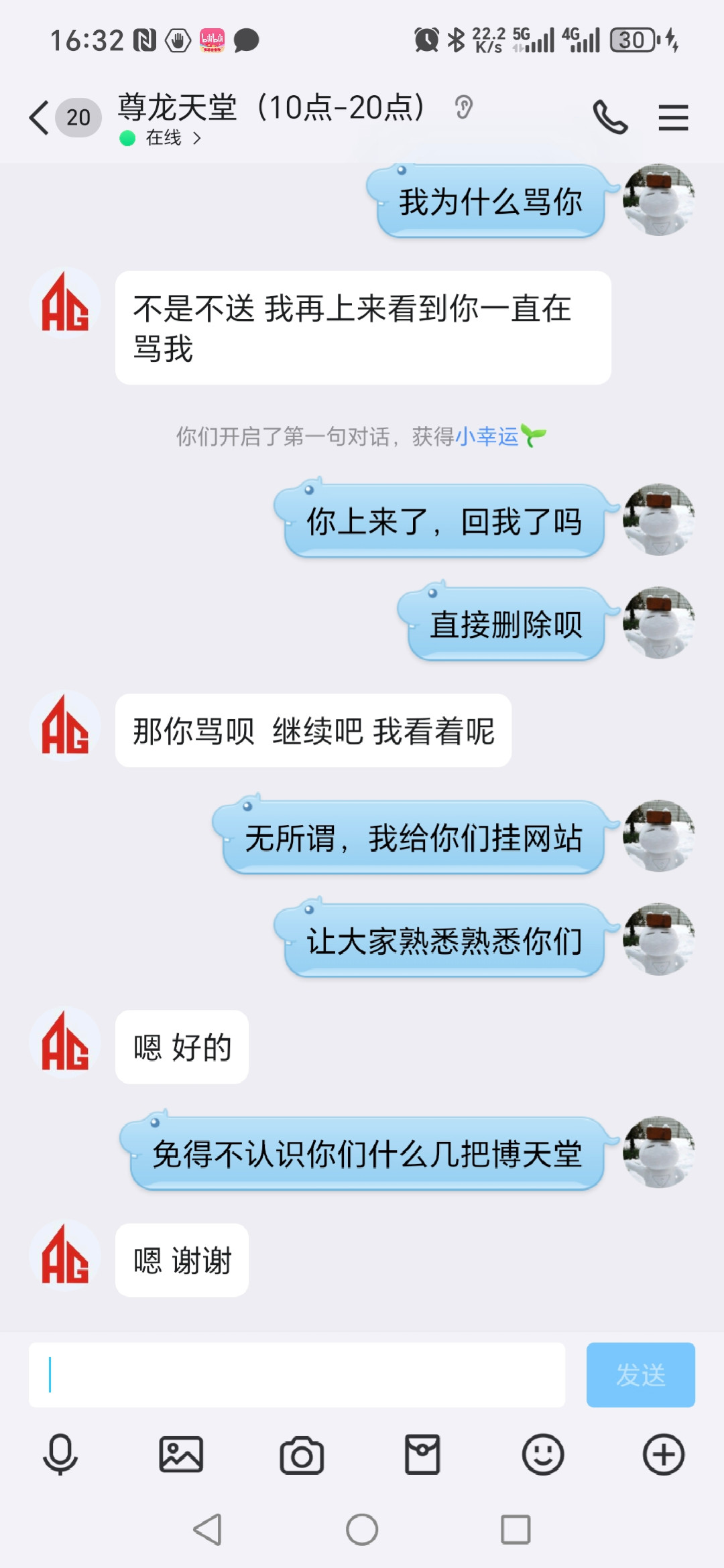Image resolution: width=724 pixels, height=1568 pixels.
Task: Start a voice call with 尊龙天堂
Action: pyautogui.click(x=609, y=118)
